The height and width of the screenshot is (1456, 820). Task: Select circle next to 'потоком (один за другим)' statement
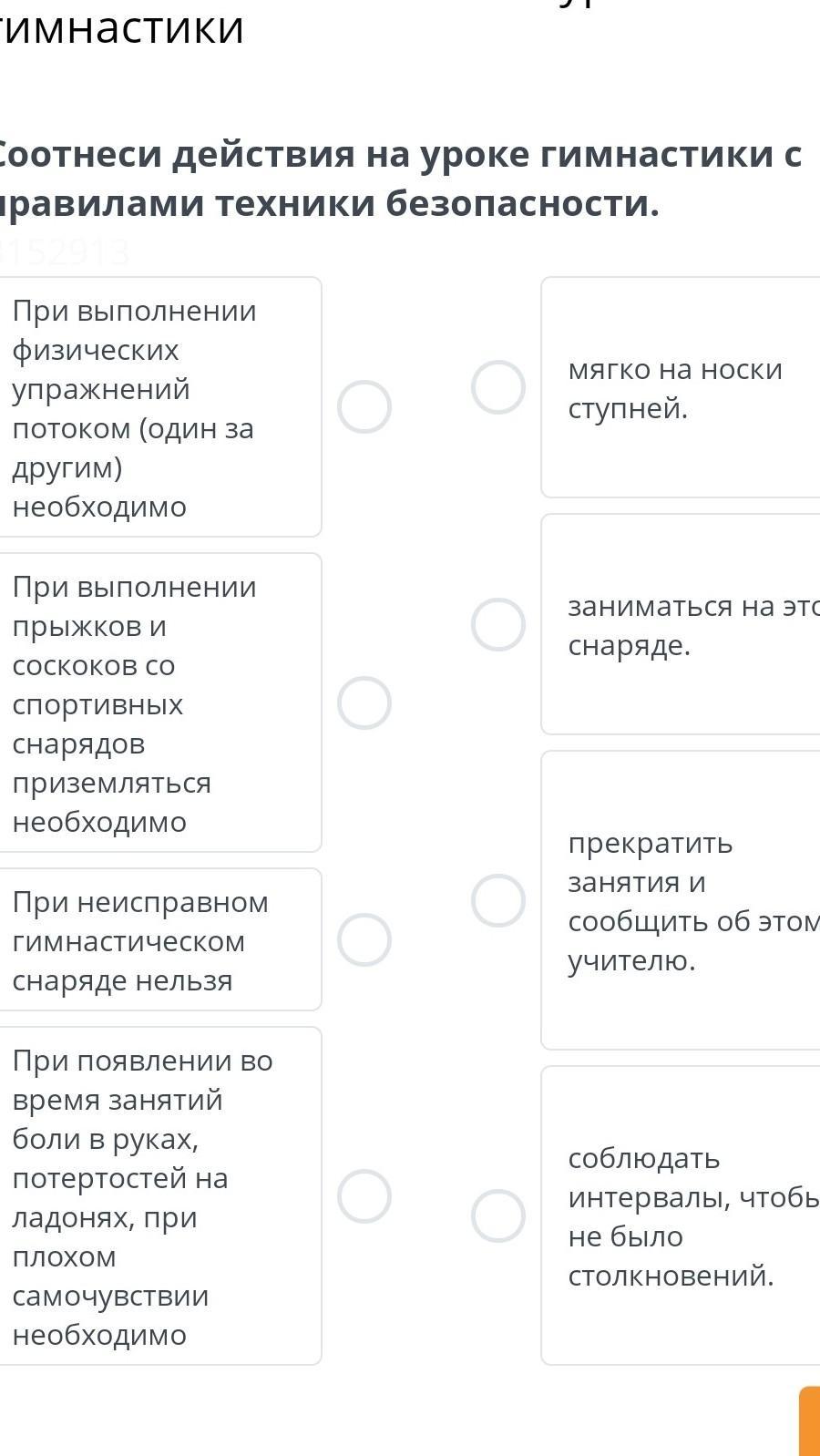(364, 406)
